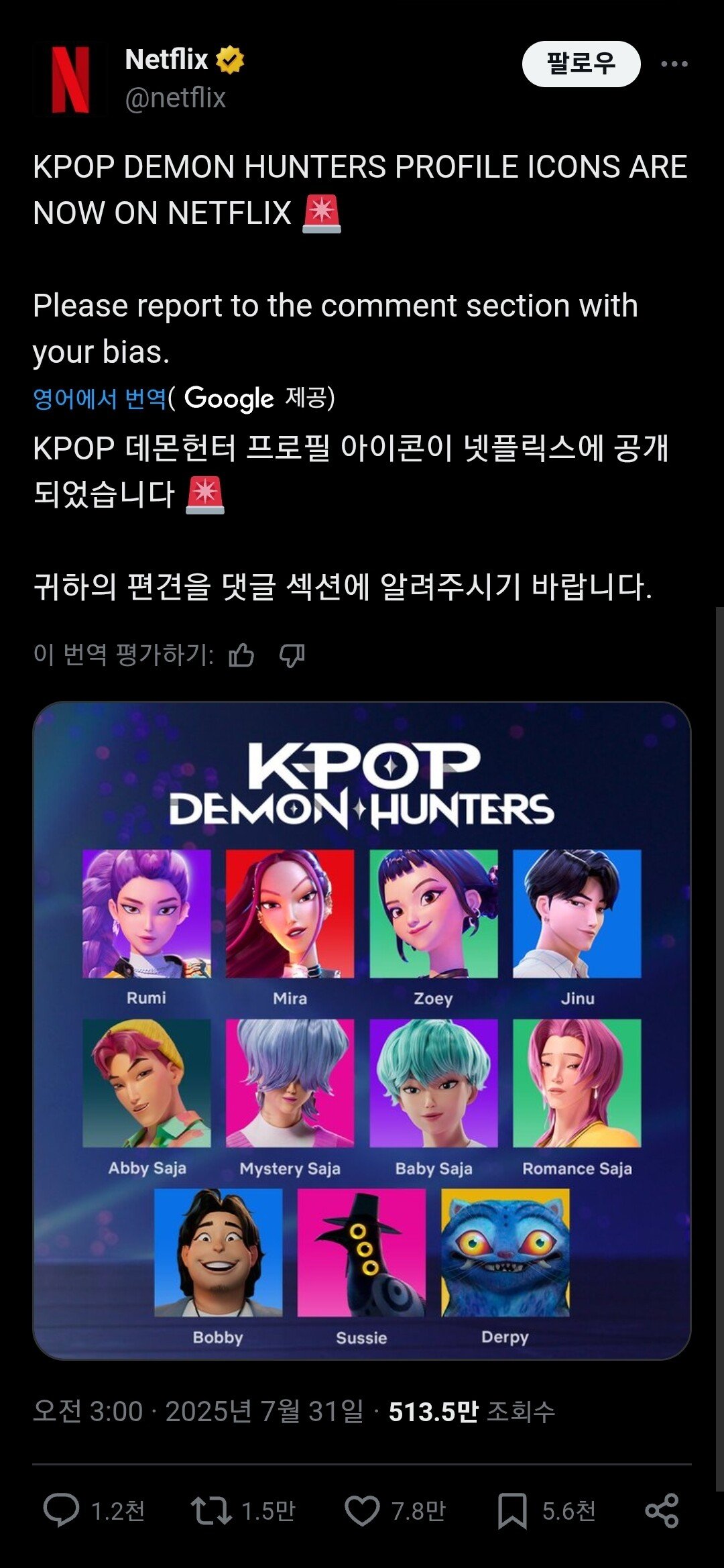Share this post

pos(662,1510)
